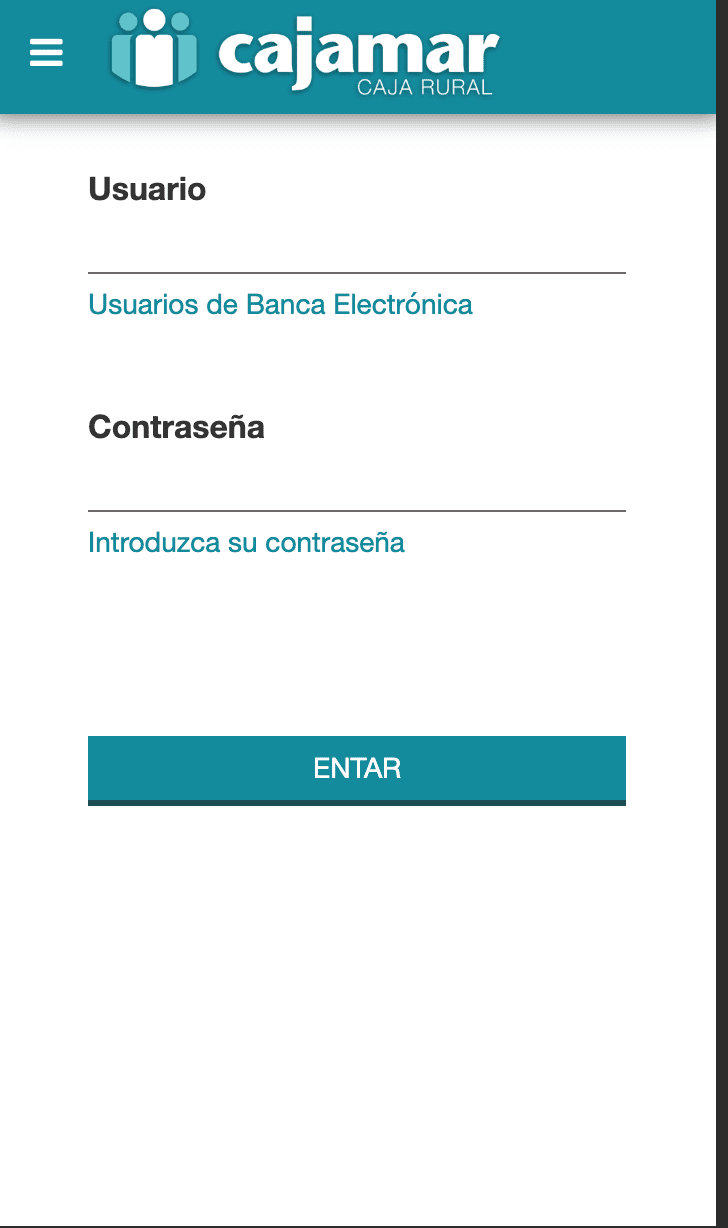Click the Contraseña heading text
728x1228 pixels.
(x=176, y=428)
